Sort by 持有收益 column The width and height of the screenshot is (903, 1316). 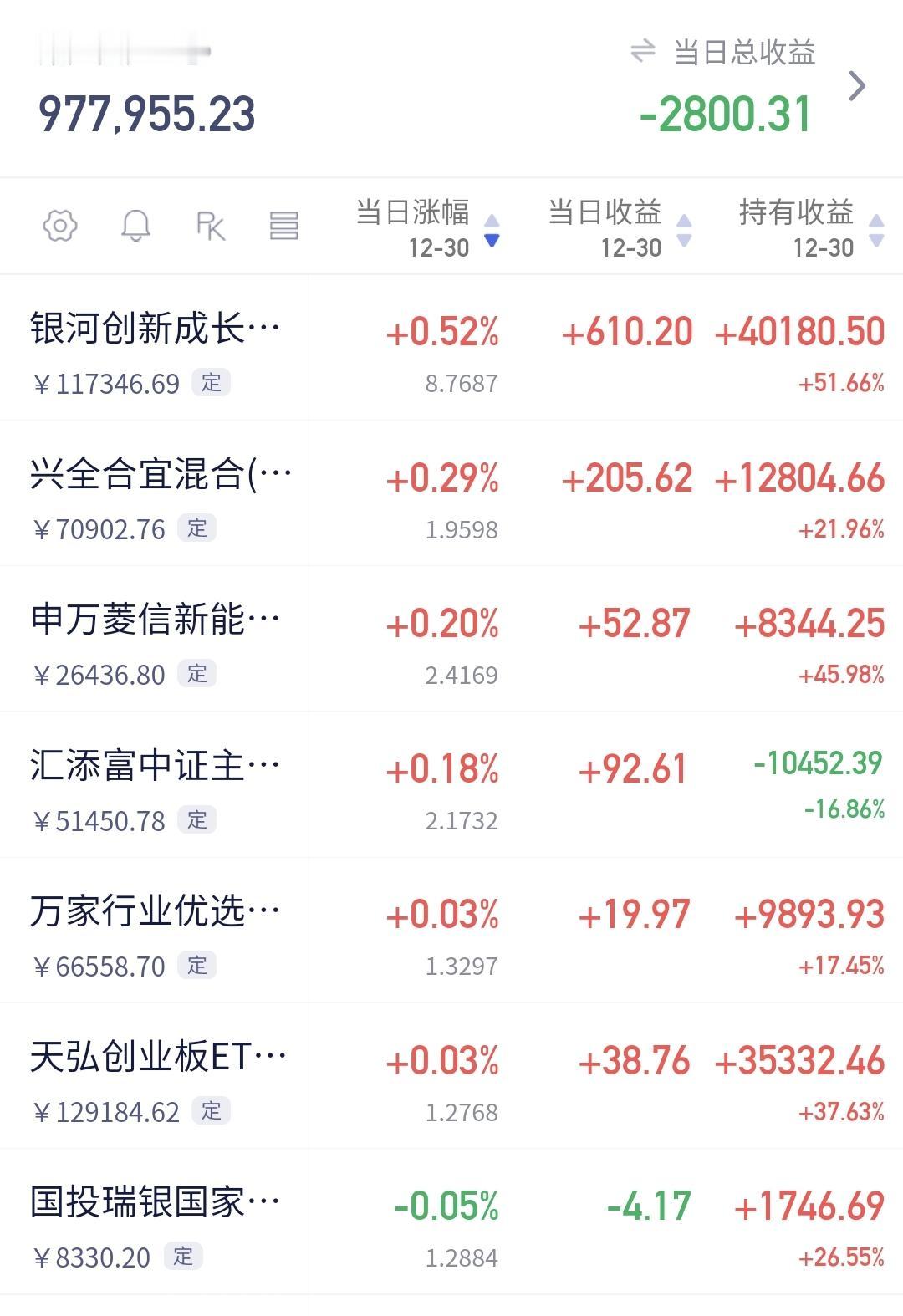click(x=809, y=227)
